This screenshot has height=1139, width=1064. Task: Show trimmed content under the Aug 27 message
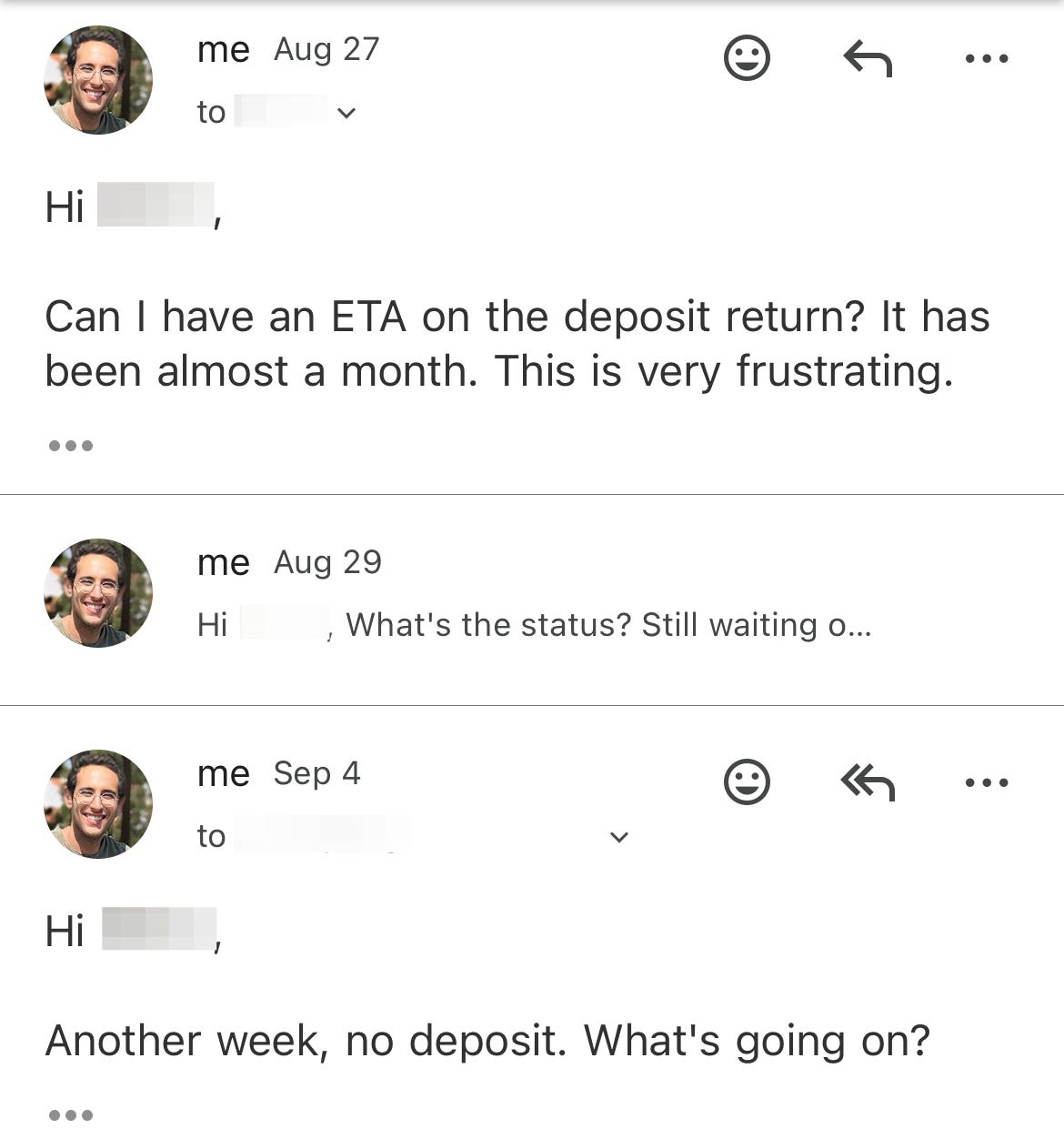[71, 446]
